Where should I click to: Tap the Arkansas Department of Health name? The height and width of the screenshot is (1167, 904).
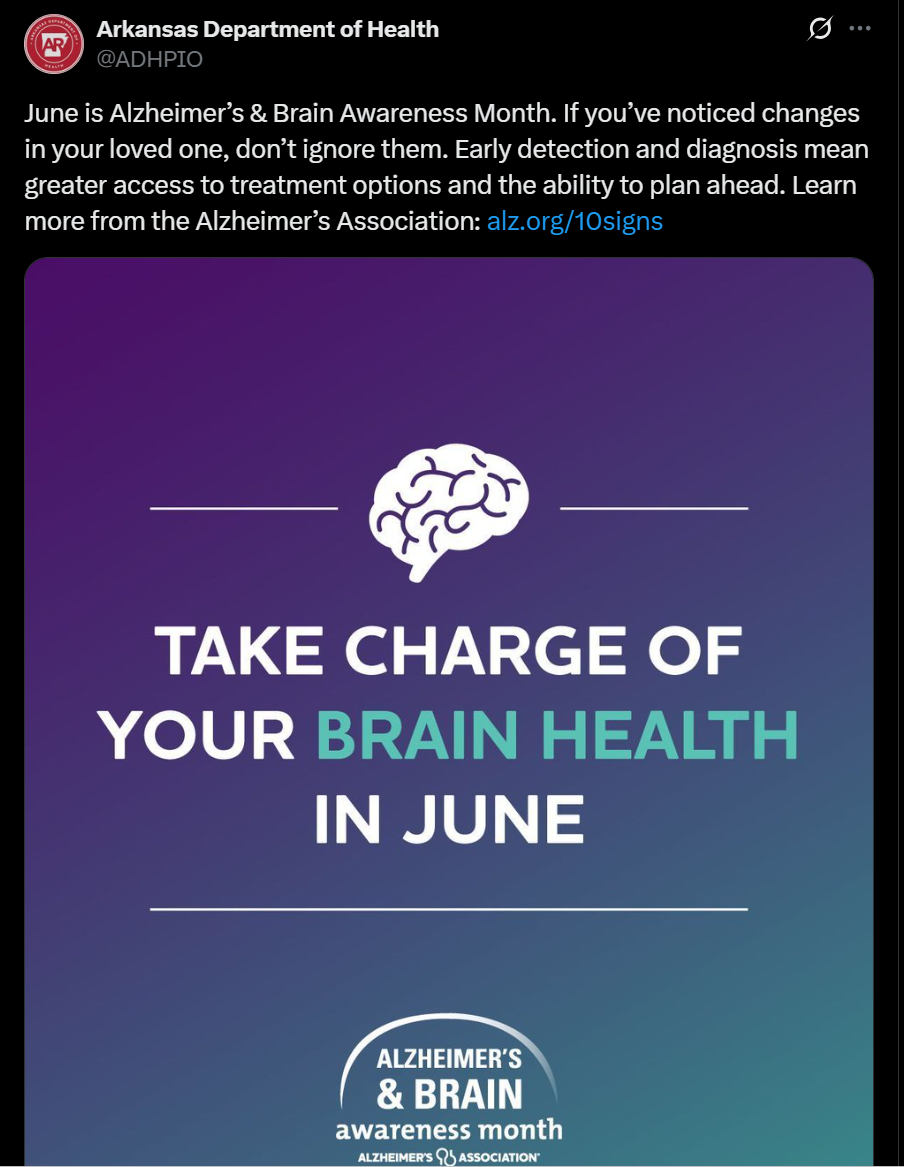pos(267,29)
